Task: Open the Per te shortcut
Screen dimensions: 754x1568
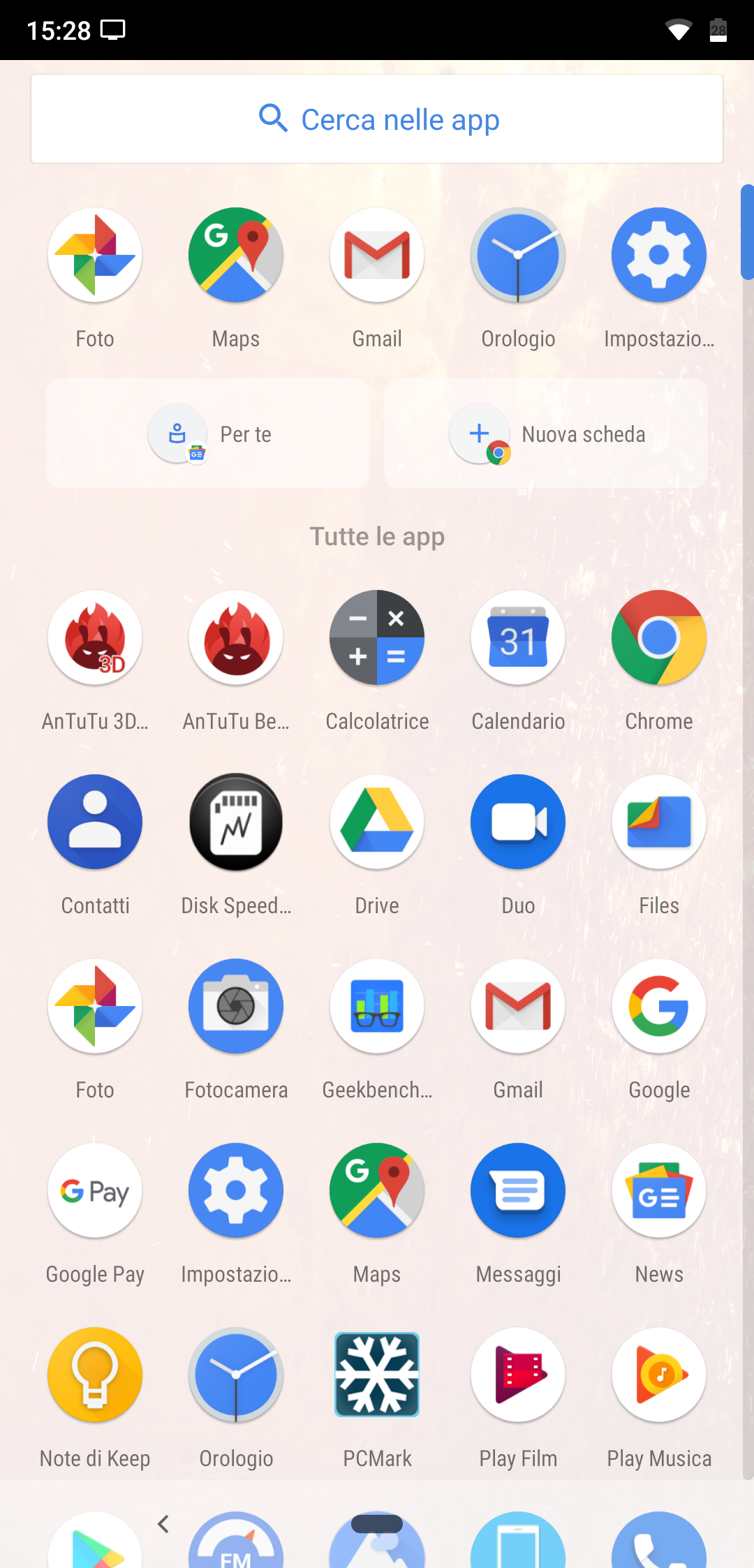Action: coord(208,434)
